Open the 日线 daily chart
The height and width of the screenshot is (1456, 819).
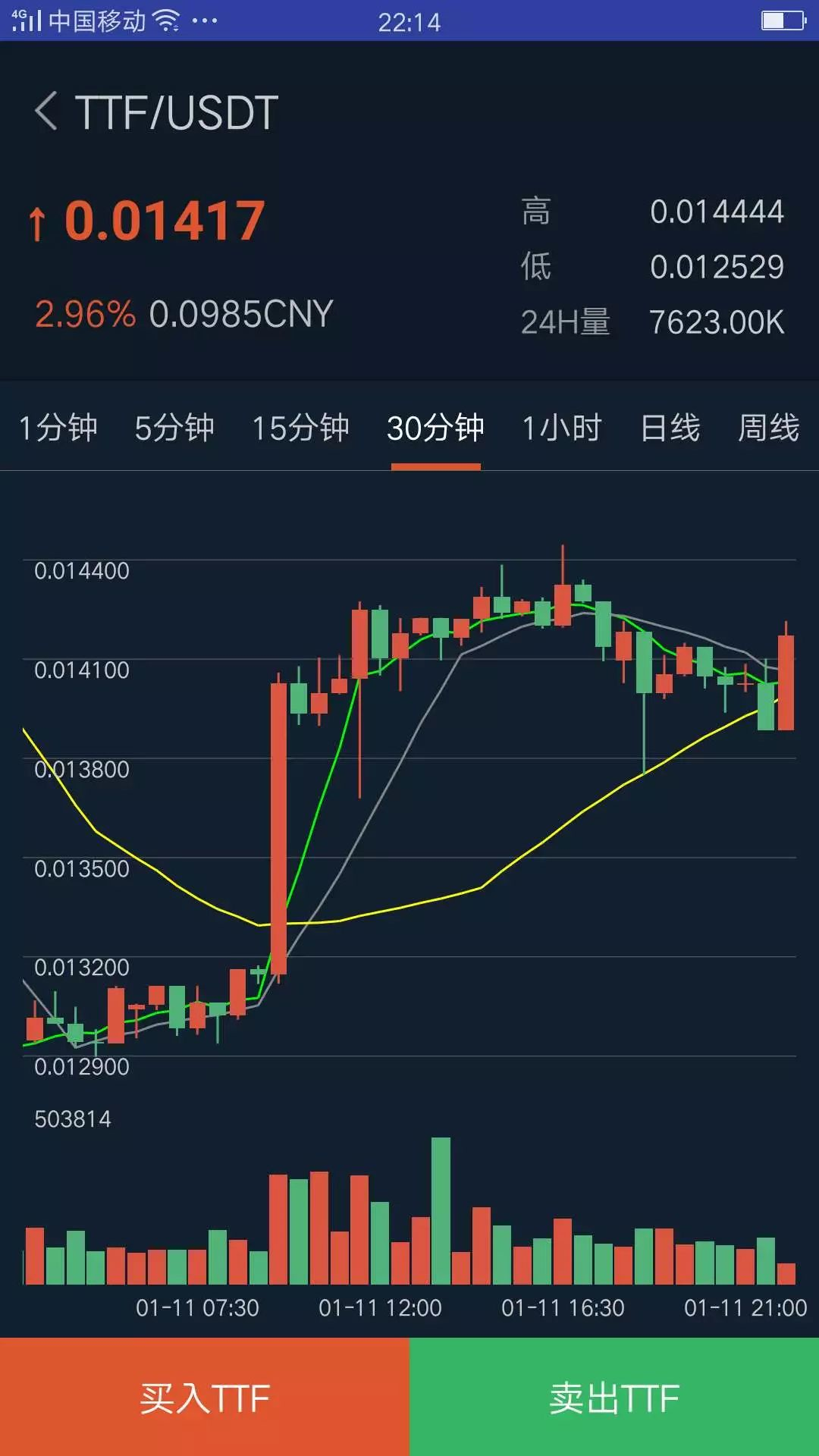pyautogui.click(x=670, y=428)
